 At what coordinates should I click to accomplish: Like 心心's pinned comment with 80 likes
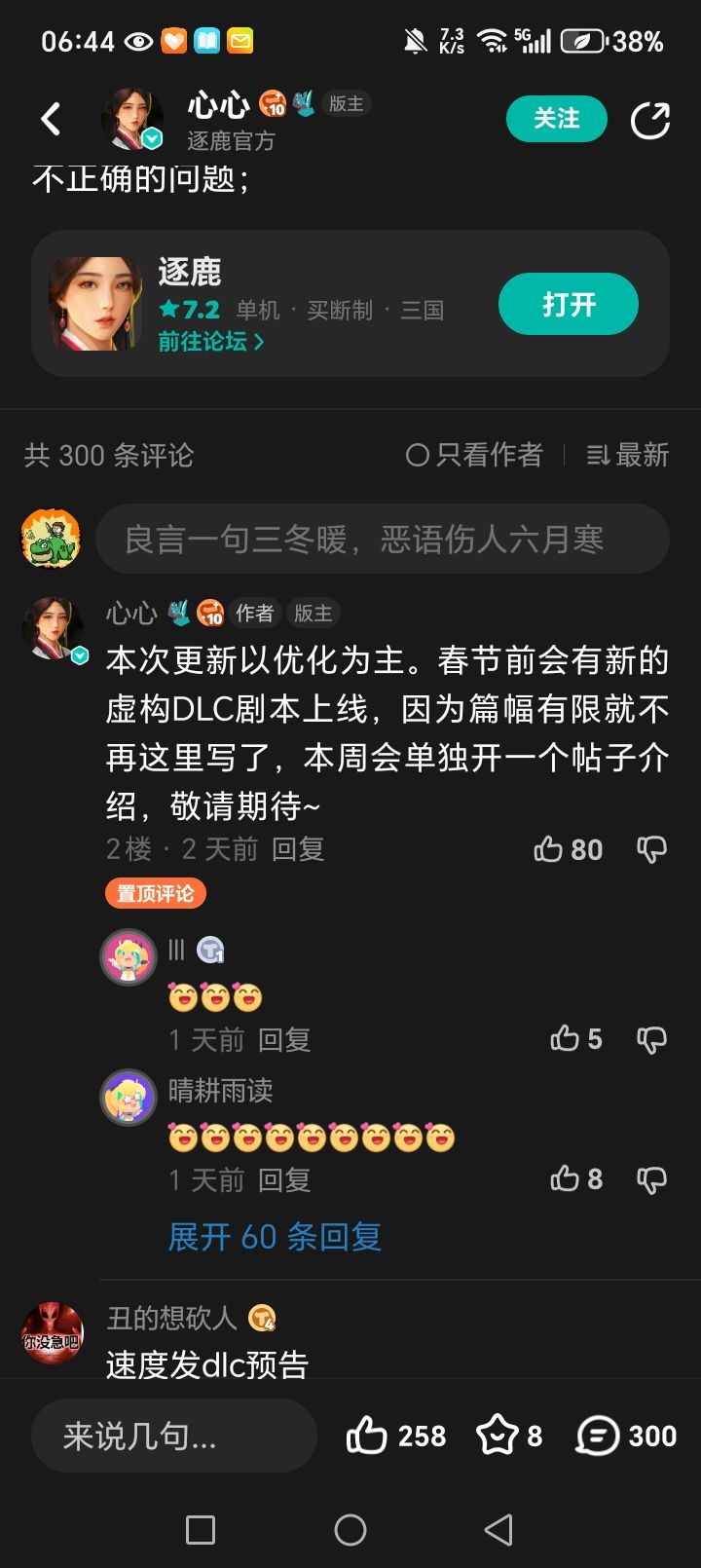coord(568,849)
